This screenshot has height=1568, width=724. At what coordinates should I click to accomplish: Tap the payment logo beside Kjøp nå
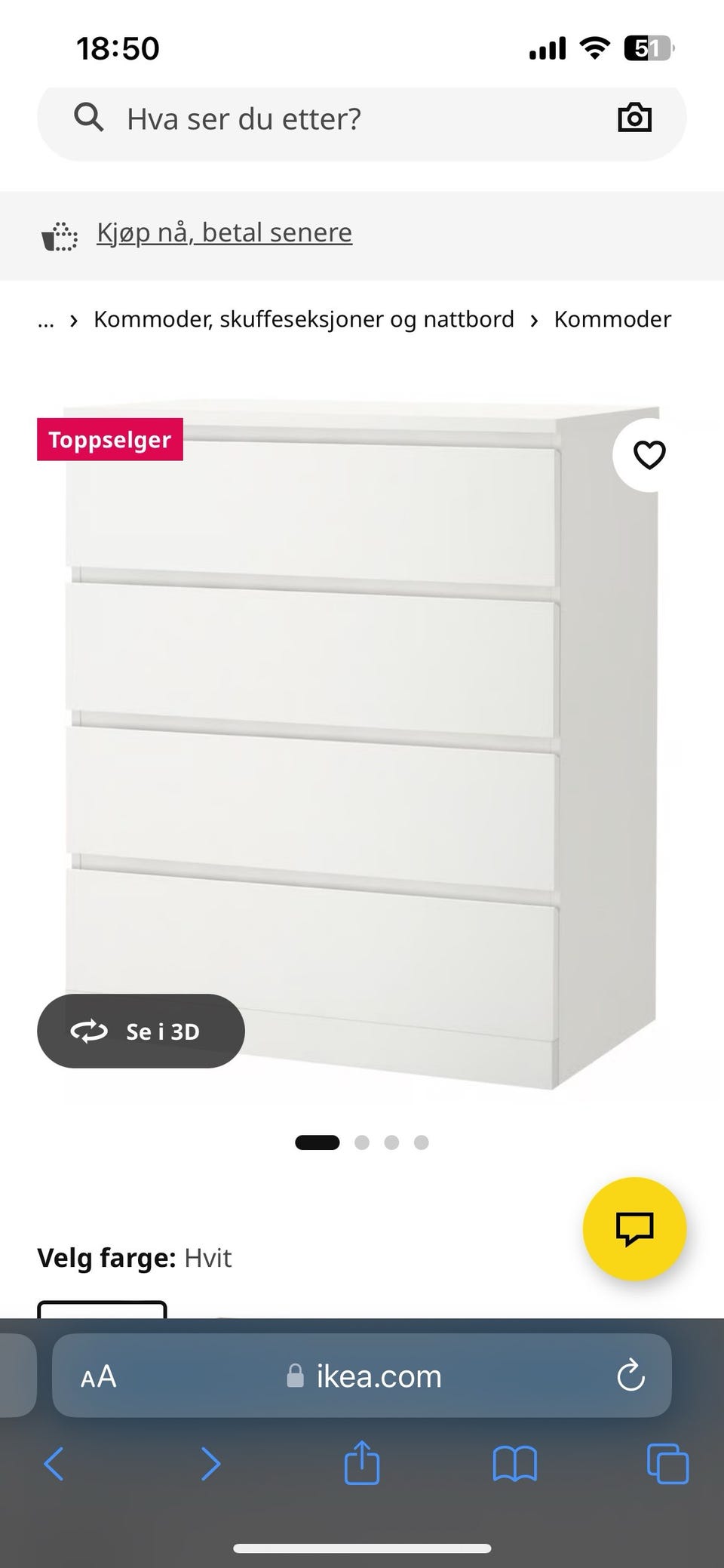tap(60, 235)
